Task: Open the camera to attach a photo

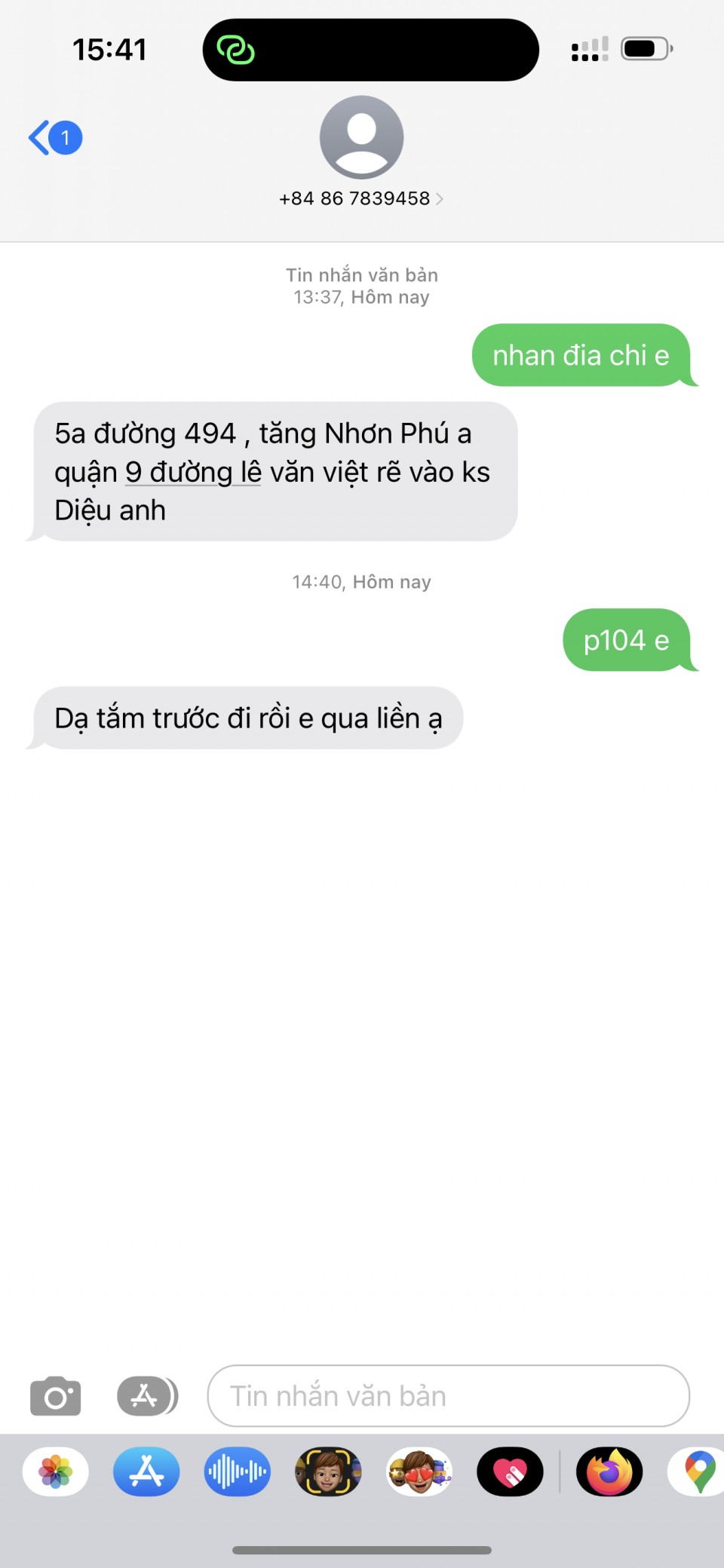Action: click(55, 1396)
